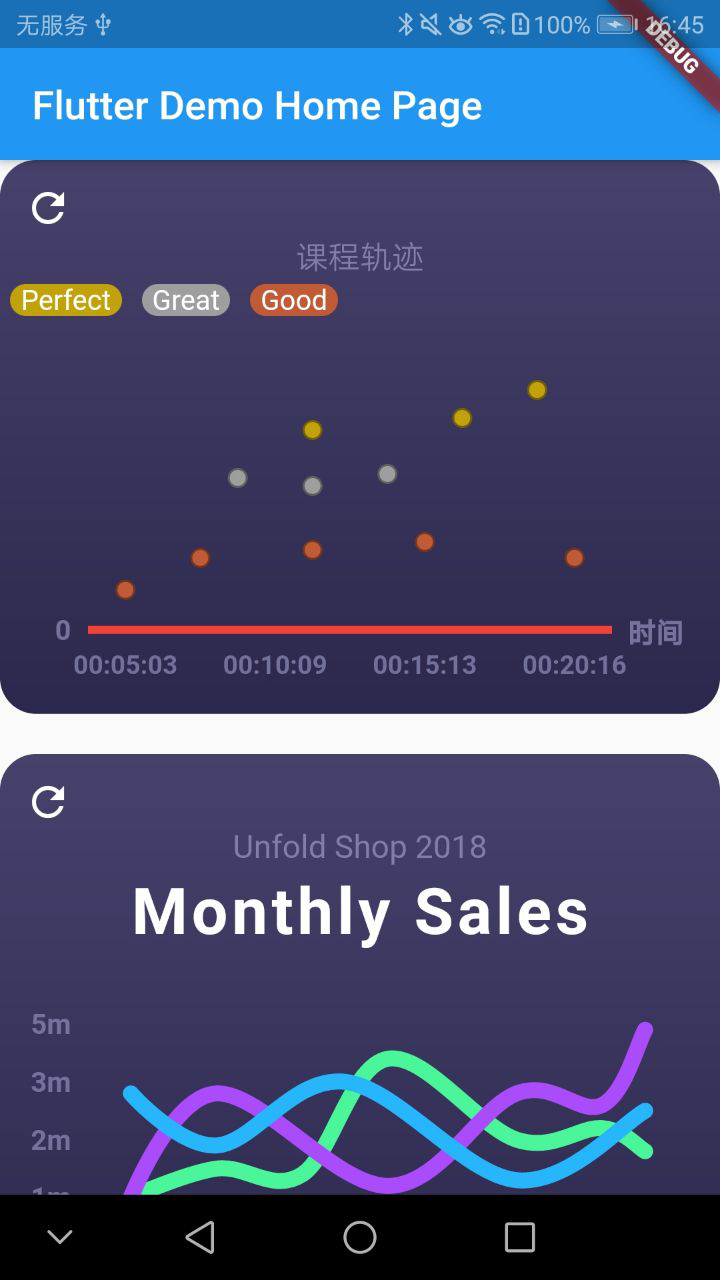This screenshot has height=1280, width=720.
Task: Tap the back triangle navigation button
Action: (x=200, y=1237)
